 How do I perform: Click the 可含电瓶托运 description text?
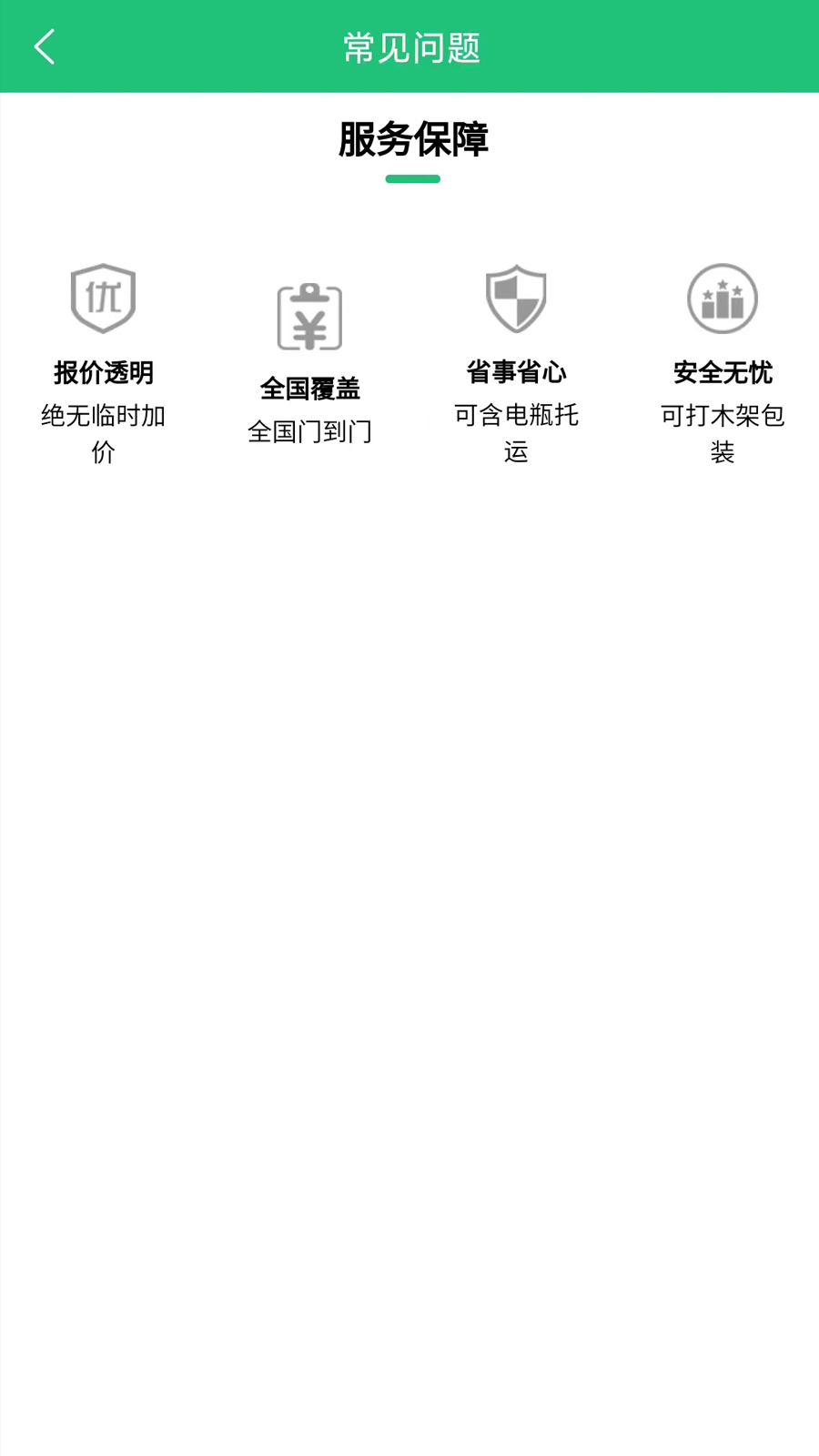515,435
